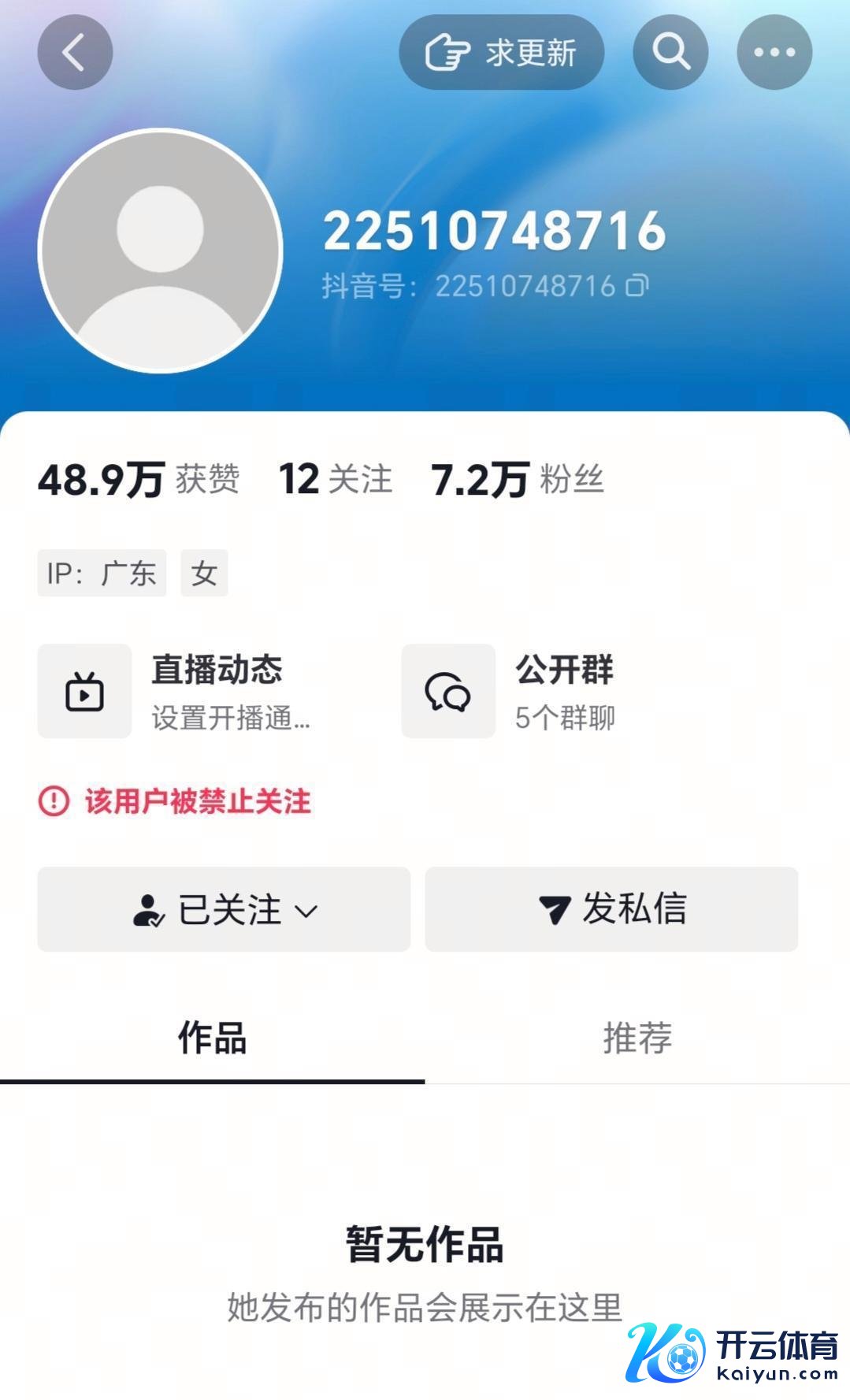
Task: Open the 12 关注 following list
Action: [336, 479]
